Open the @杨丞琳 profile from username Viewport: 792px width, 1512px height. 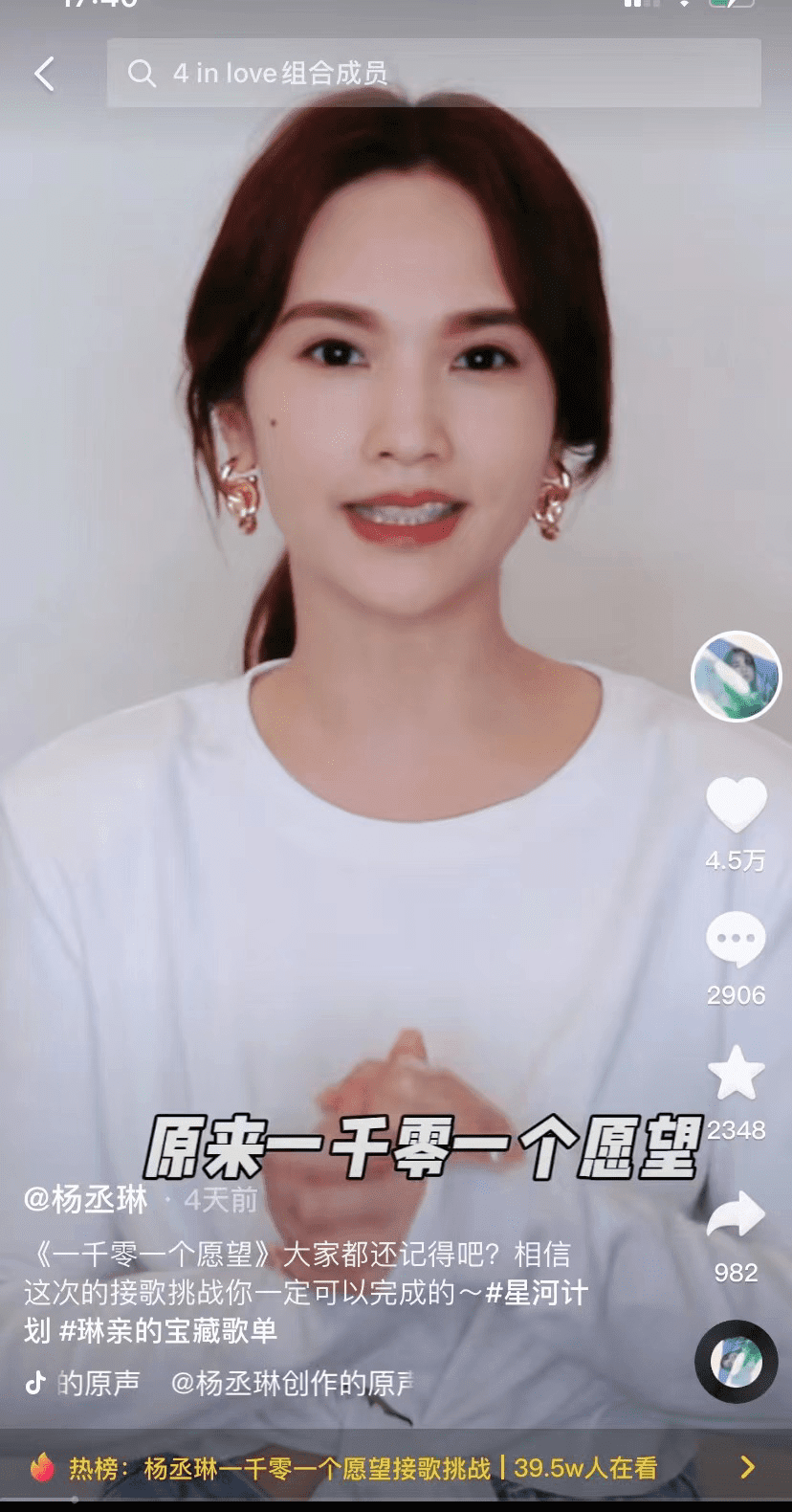(x=86, y=1199)
